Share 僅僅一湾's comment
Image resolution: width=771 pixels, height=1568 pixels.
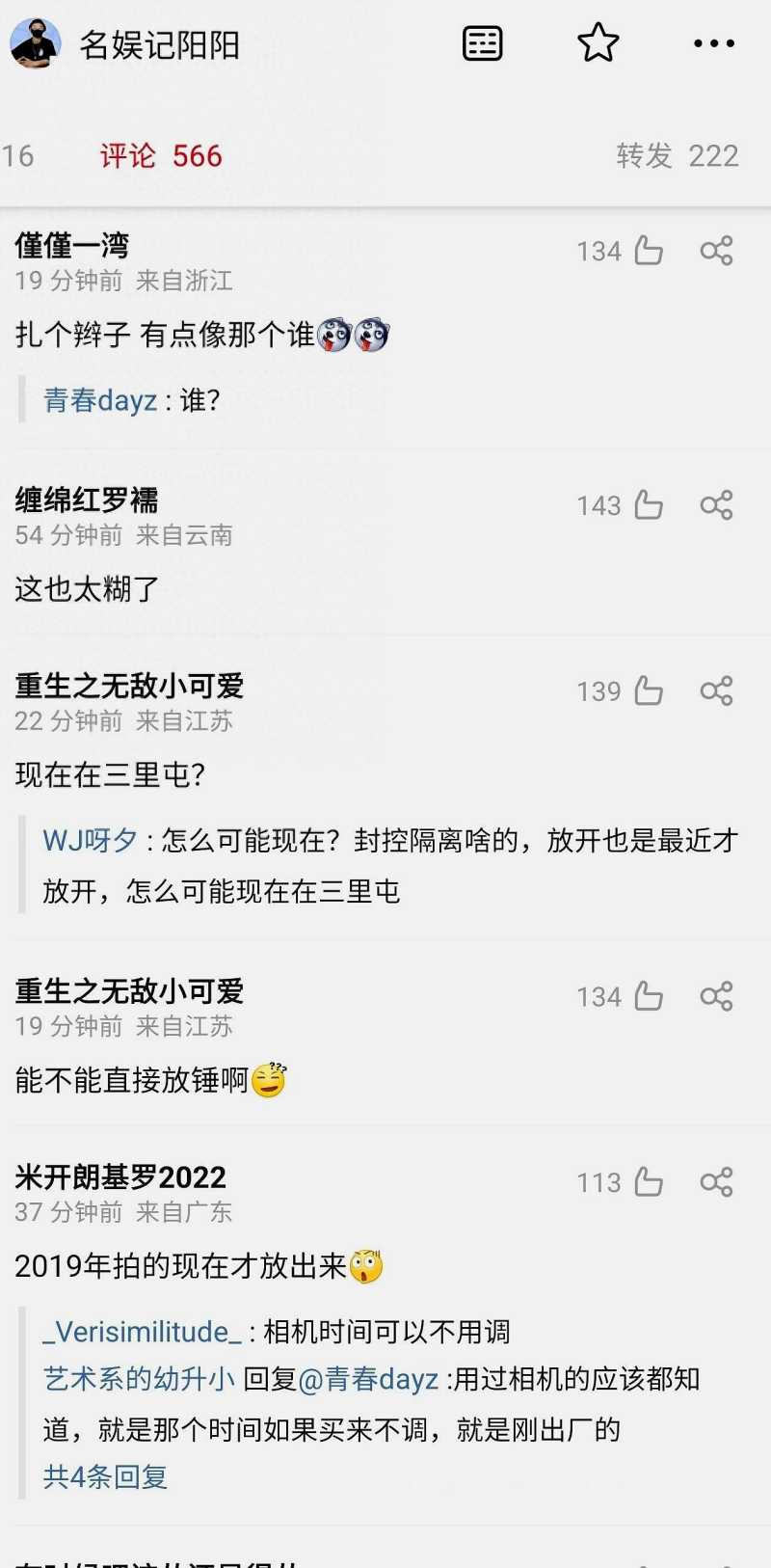pos(716,251)
